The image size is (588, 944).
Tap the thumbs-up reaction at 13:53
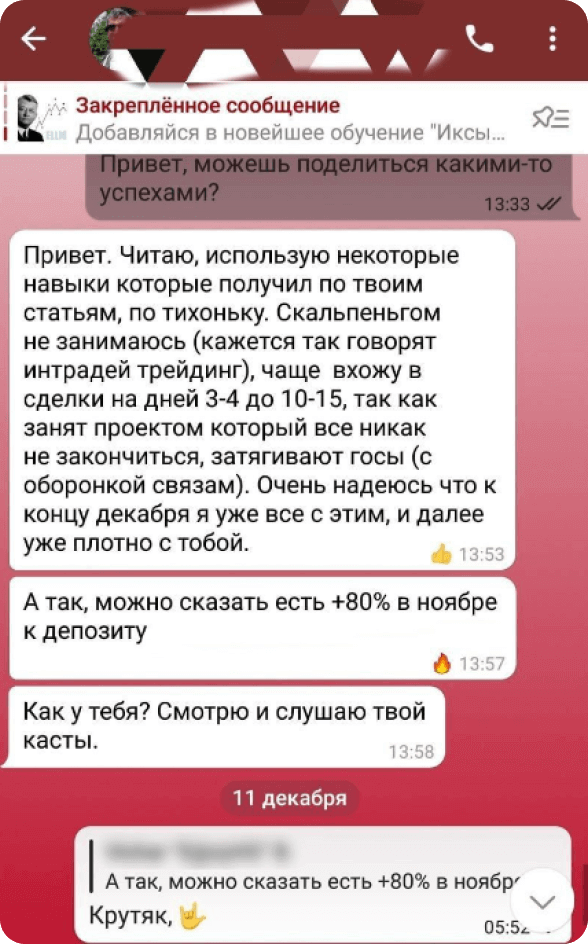tap(441, 554)
